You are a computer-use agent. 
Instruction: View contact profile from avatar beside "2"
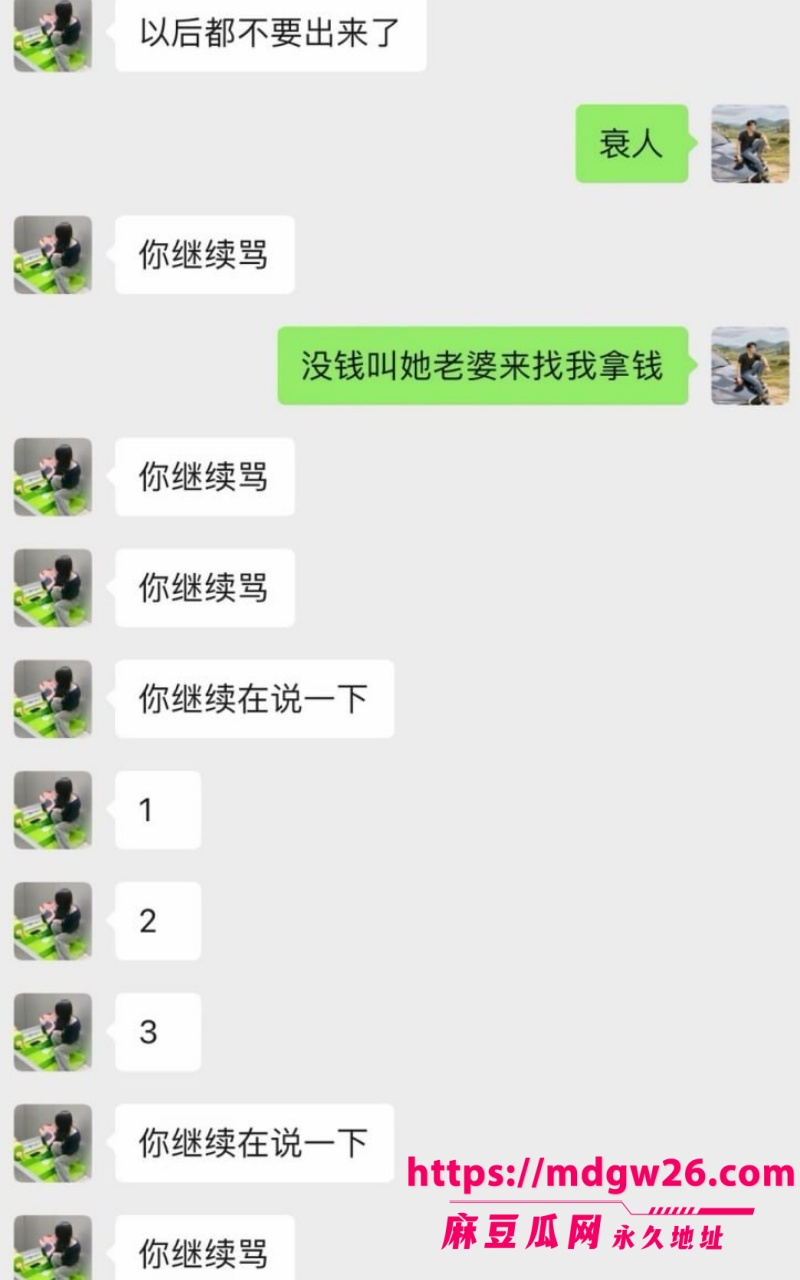click(52, 921)
